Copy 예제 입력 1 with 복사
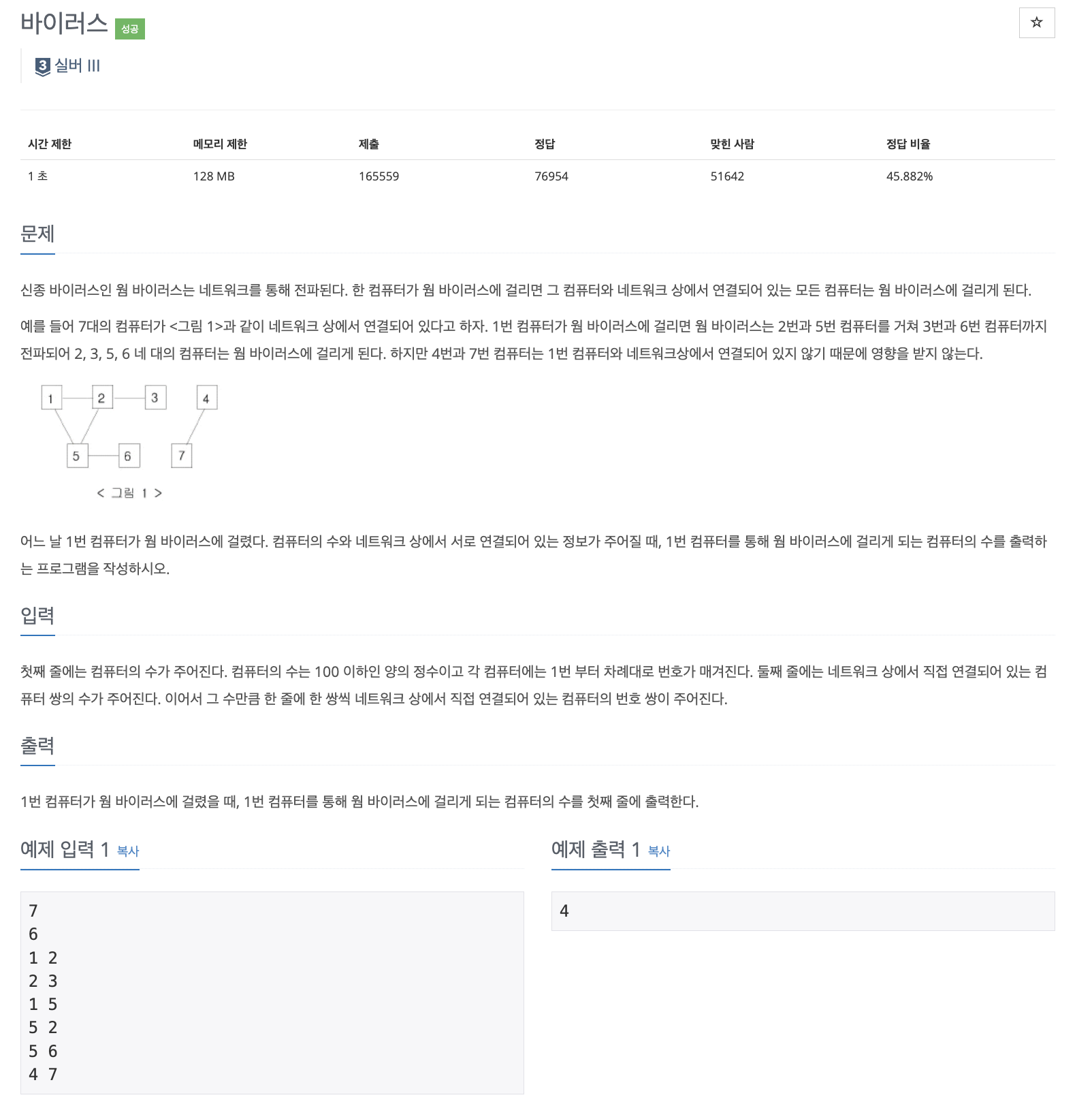The image size is (1092, 1106). 128,851
